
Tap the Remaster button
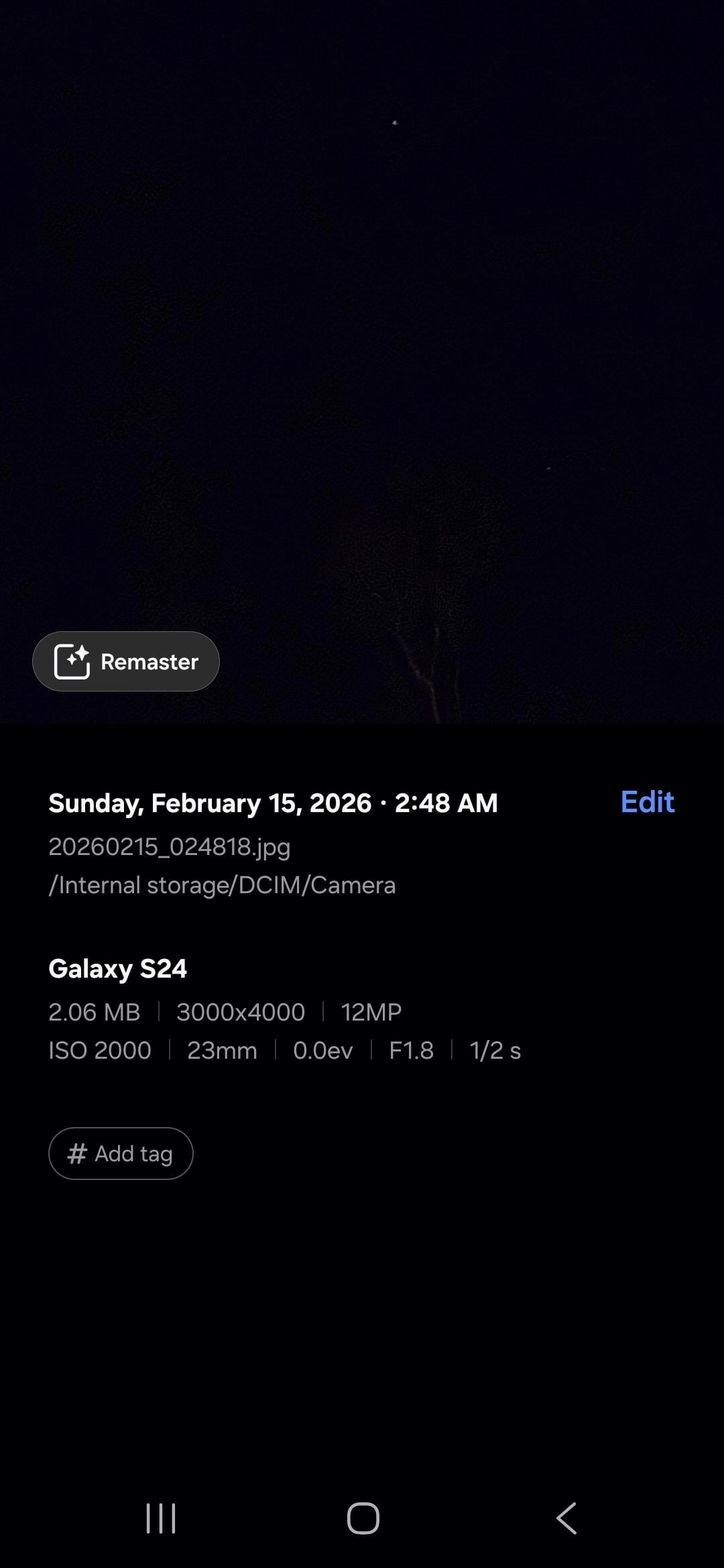[126, 661]
